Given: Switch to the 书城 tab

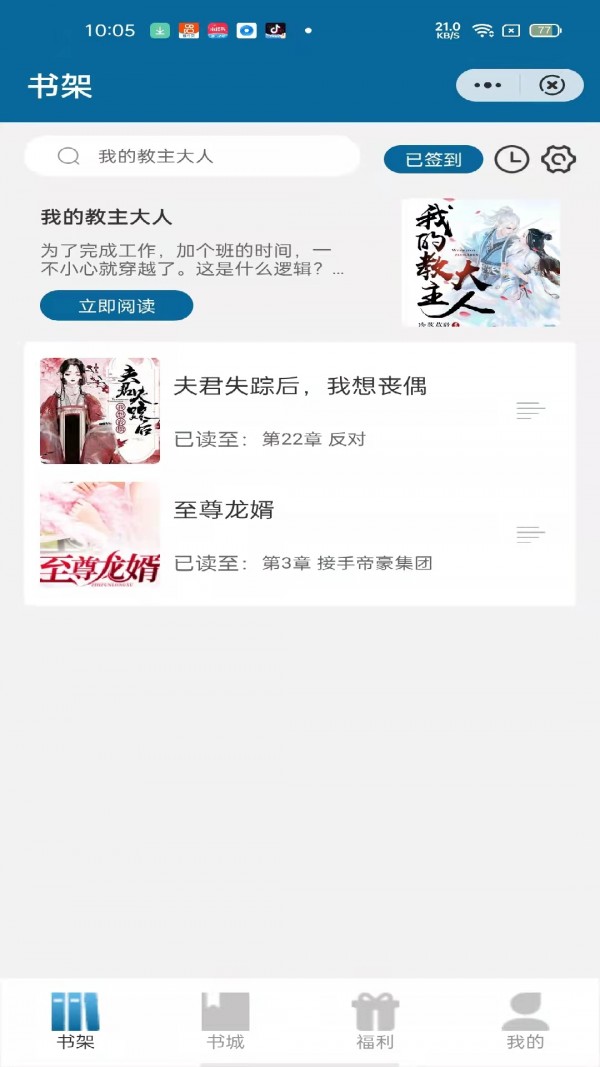Looking at the screenshot, I should pyautogui.click(x=225, y=1020).
